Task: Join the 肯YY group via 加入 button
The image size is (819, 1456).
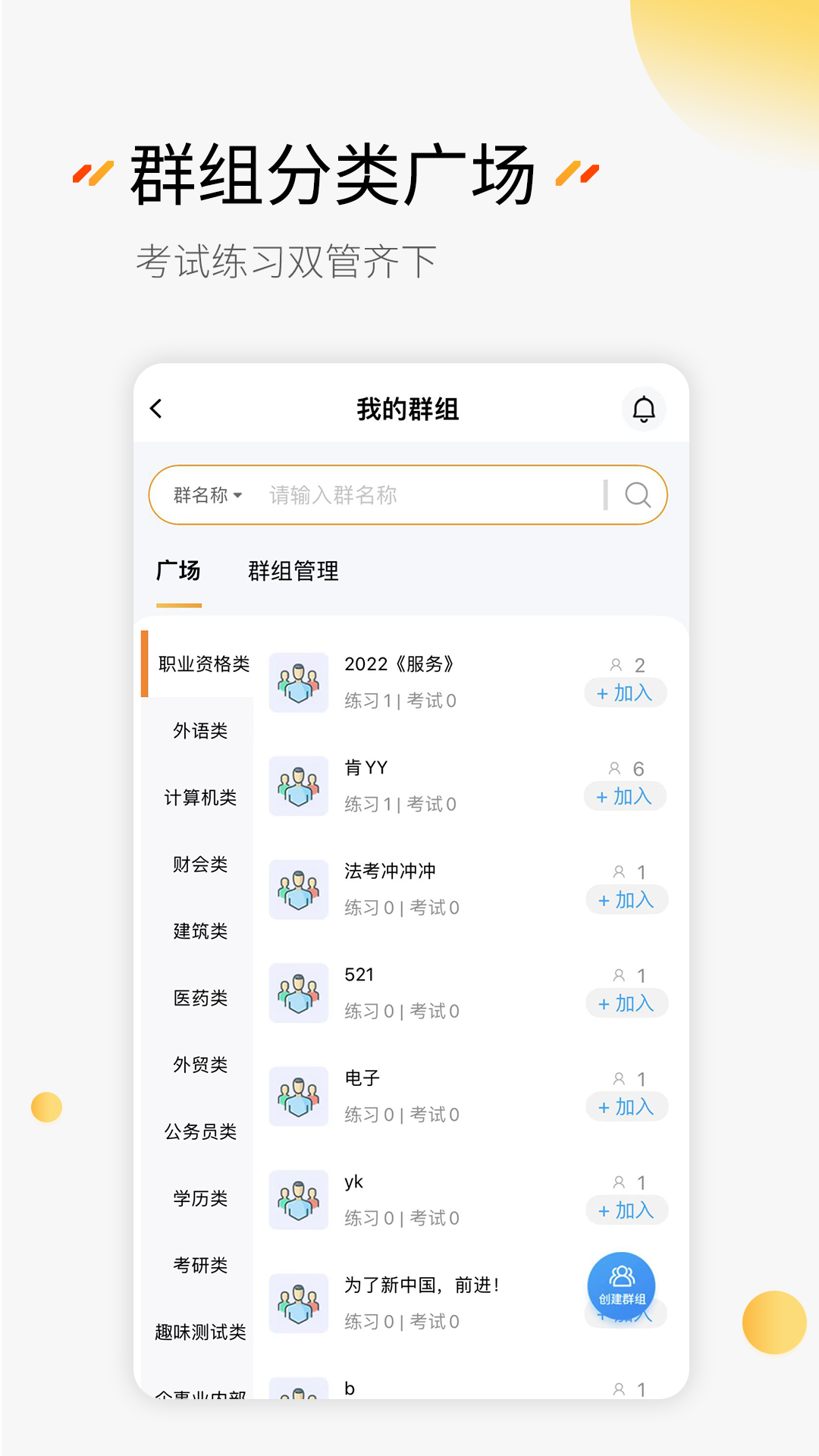Action: click(625, 797)
